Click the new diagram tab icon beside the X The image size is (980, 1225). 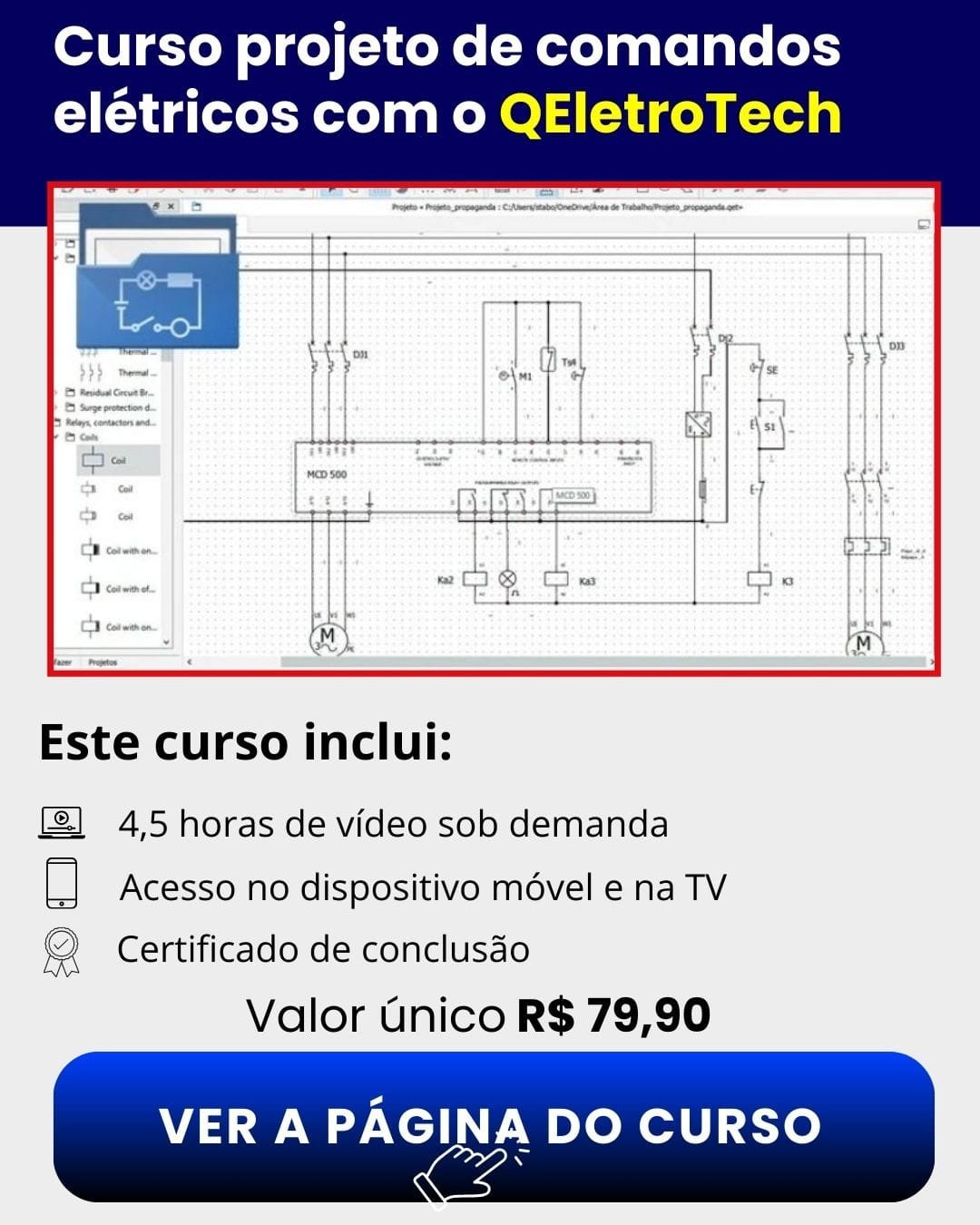point(195,206)
